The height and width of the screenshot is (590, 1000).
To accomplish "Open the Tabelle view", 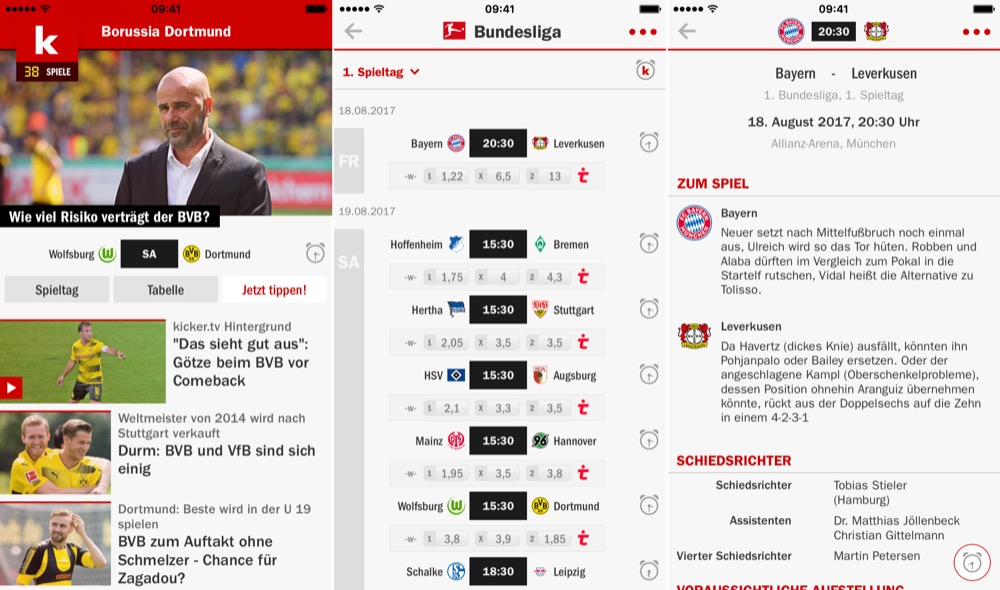I will pos(165,290).
